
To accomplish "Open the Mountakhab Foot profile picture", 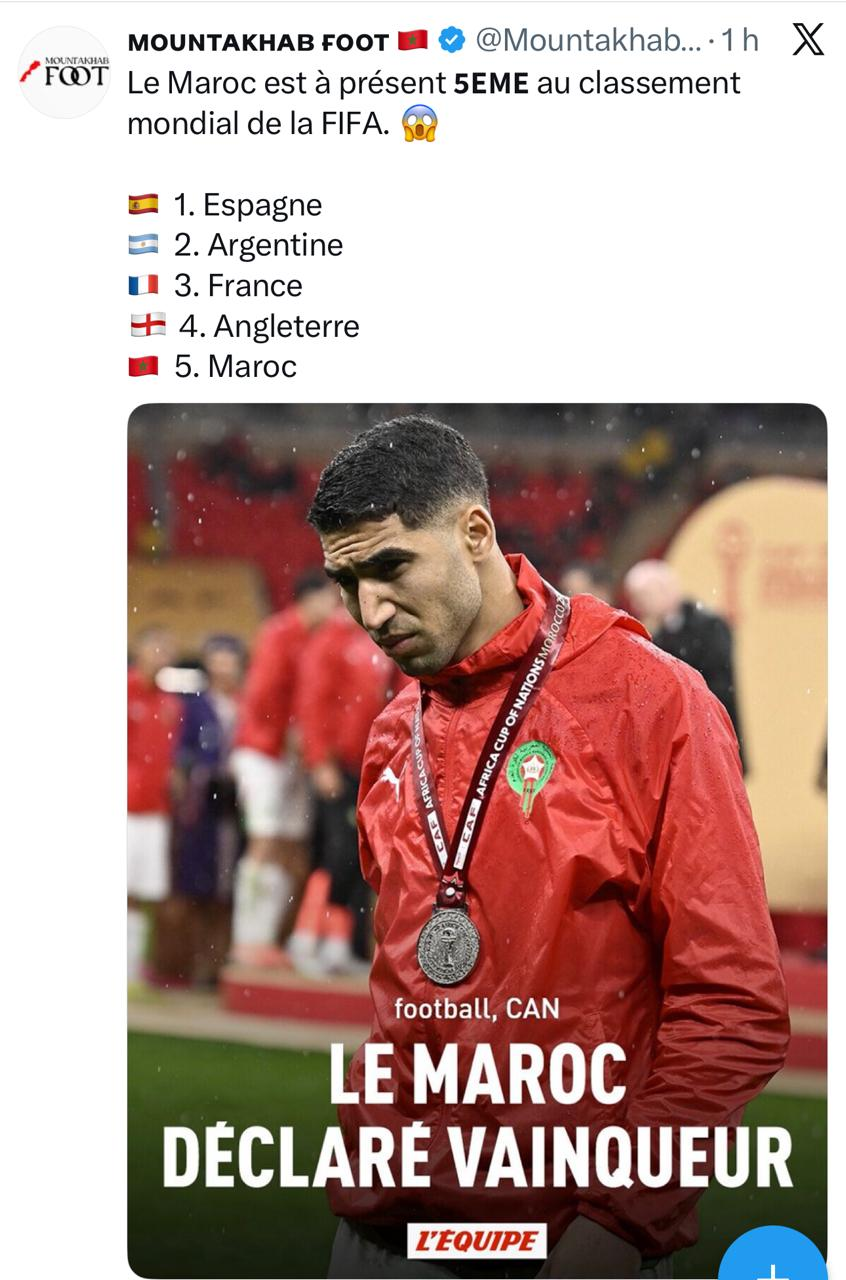I will pyautogui.click(x=64, y=72).
